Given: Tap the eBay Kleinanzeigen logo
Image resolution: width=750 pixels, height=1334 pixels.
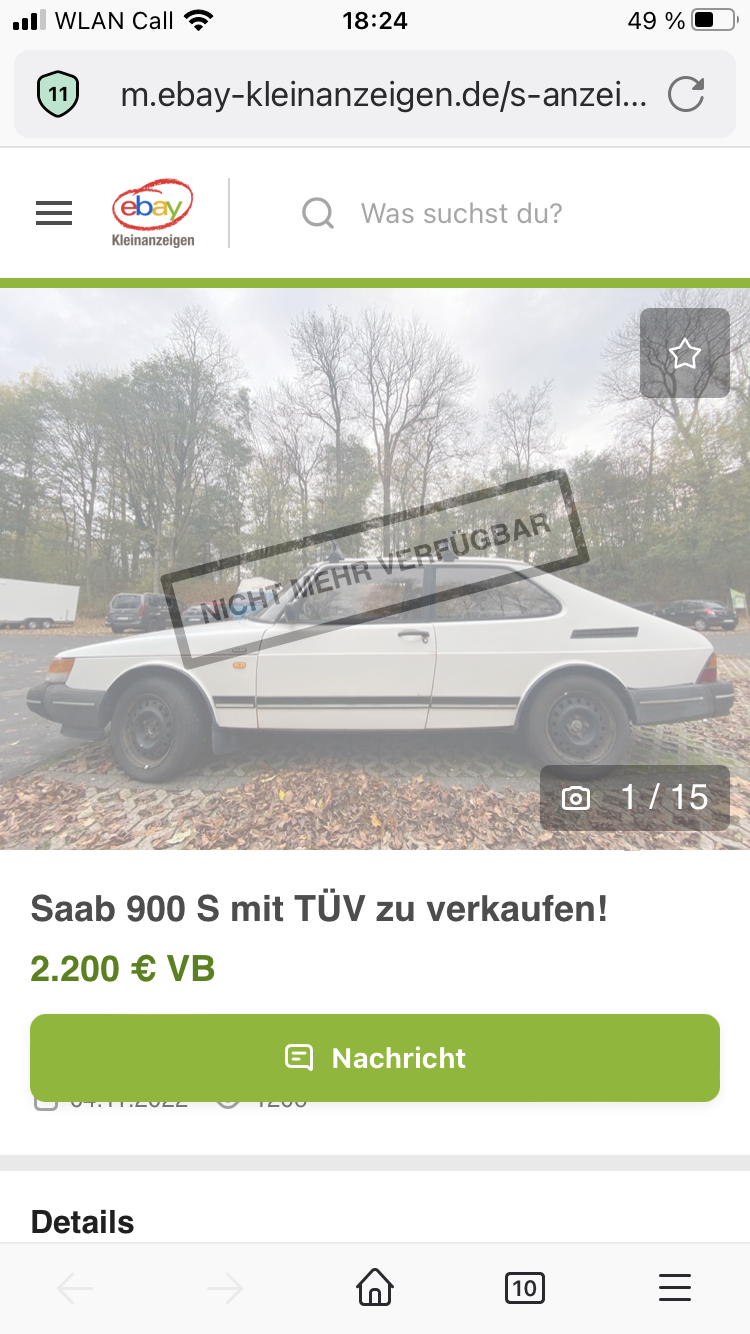Looking at the screenshot, I should (x=152, y=213).
